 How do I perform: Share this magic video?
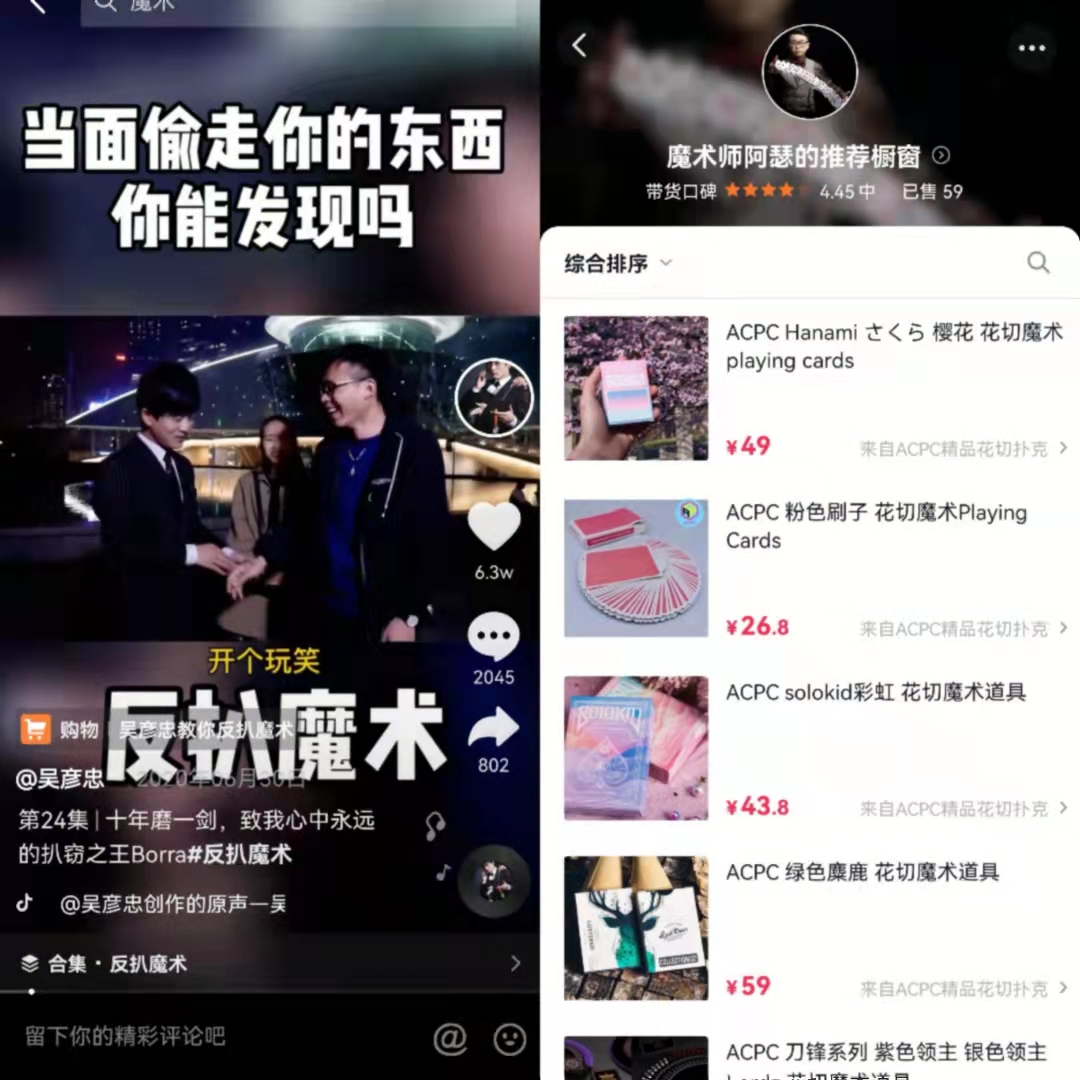(x=494, y=729)
